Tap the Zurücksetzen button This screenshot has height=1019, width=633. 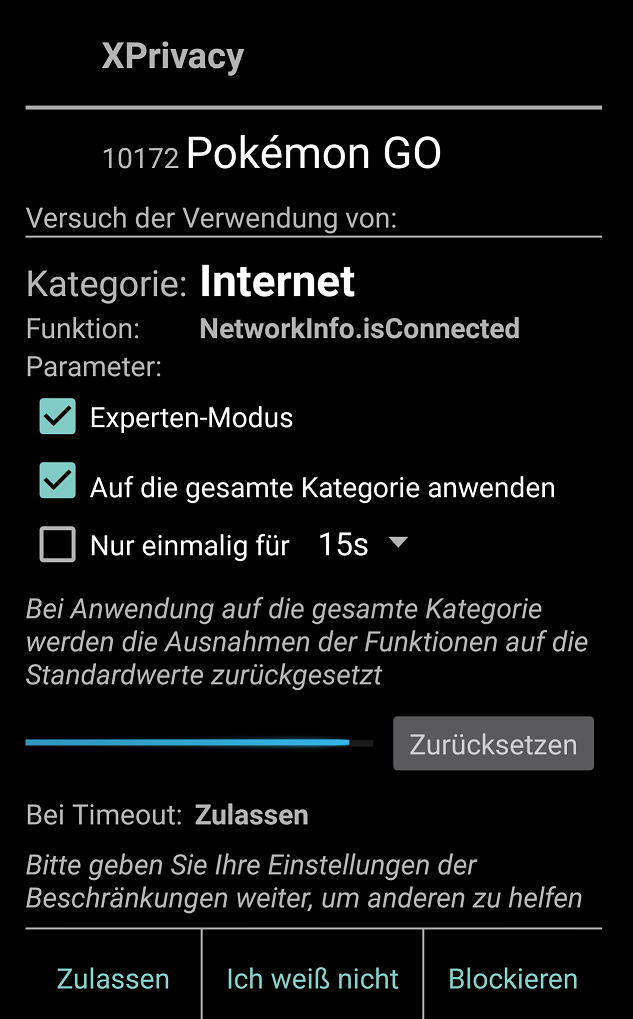pos(493,743)
